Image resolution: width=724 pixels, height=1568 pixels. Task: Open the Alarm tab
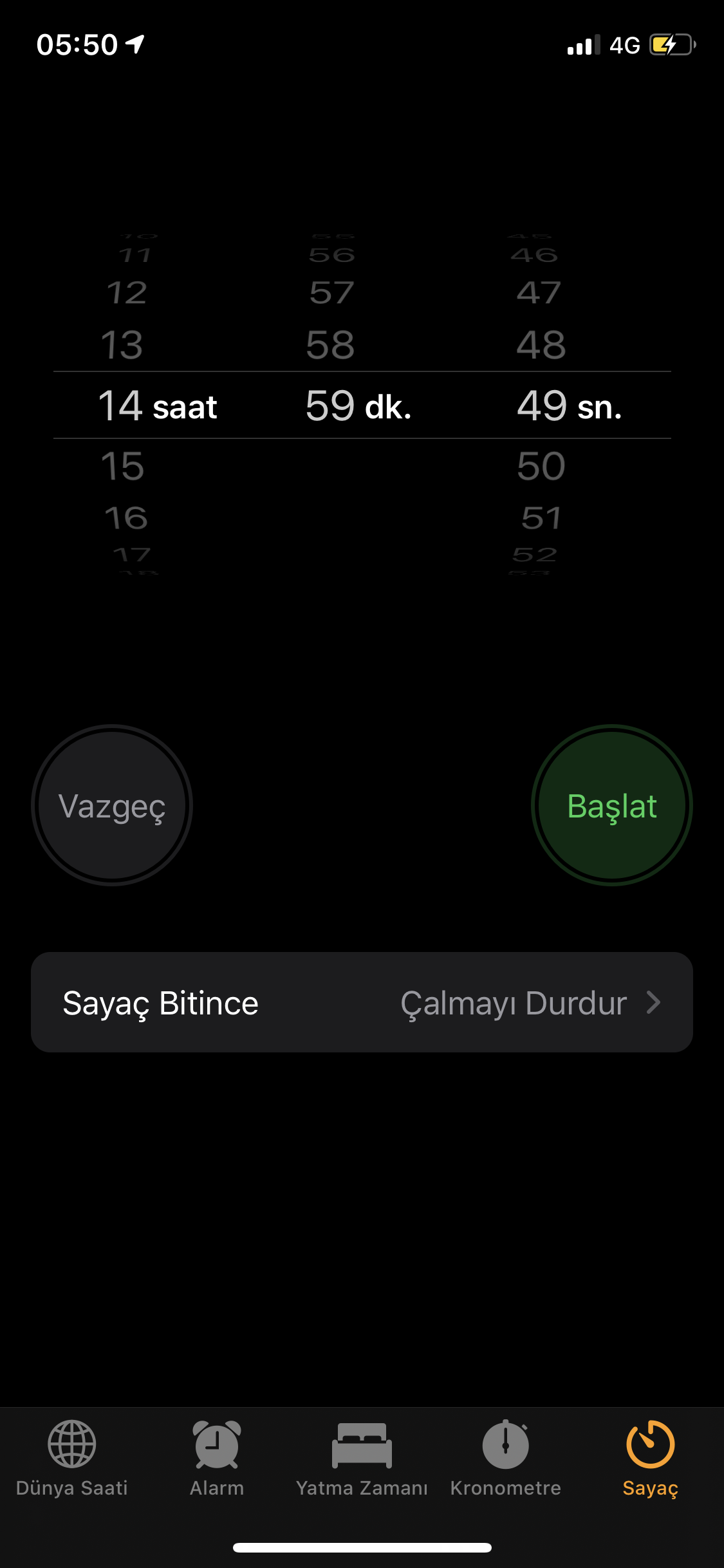pyautogui.click(x=217, y=1458)
